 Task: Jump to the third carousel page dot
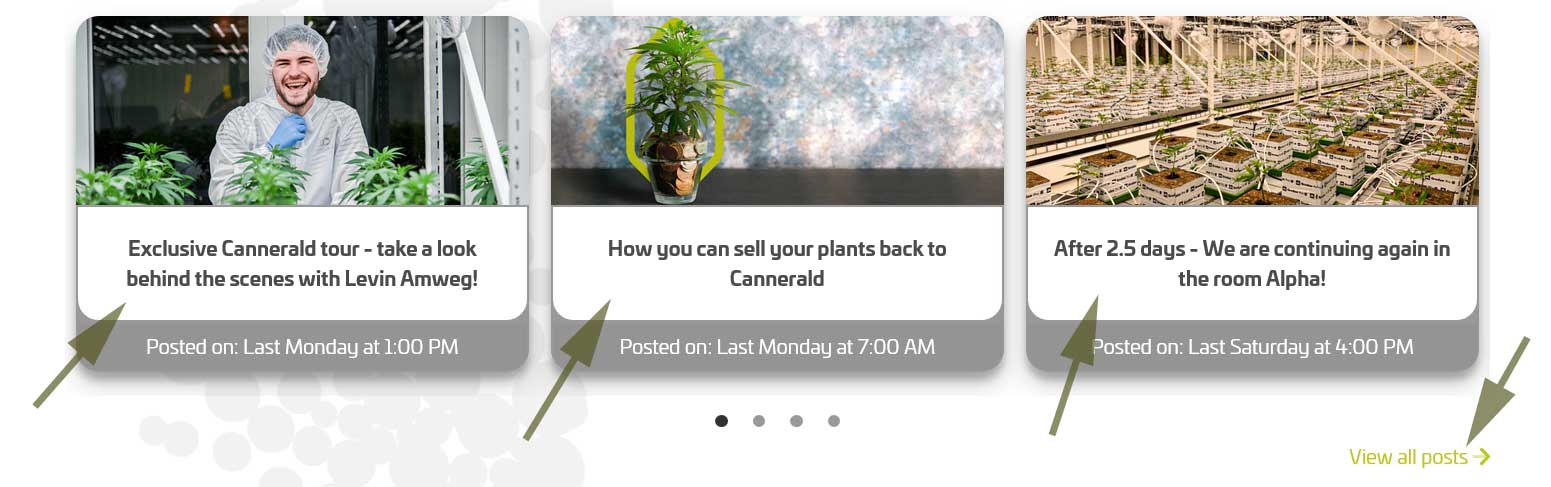tap(796, 421)
